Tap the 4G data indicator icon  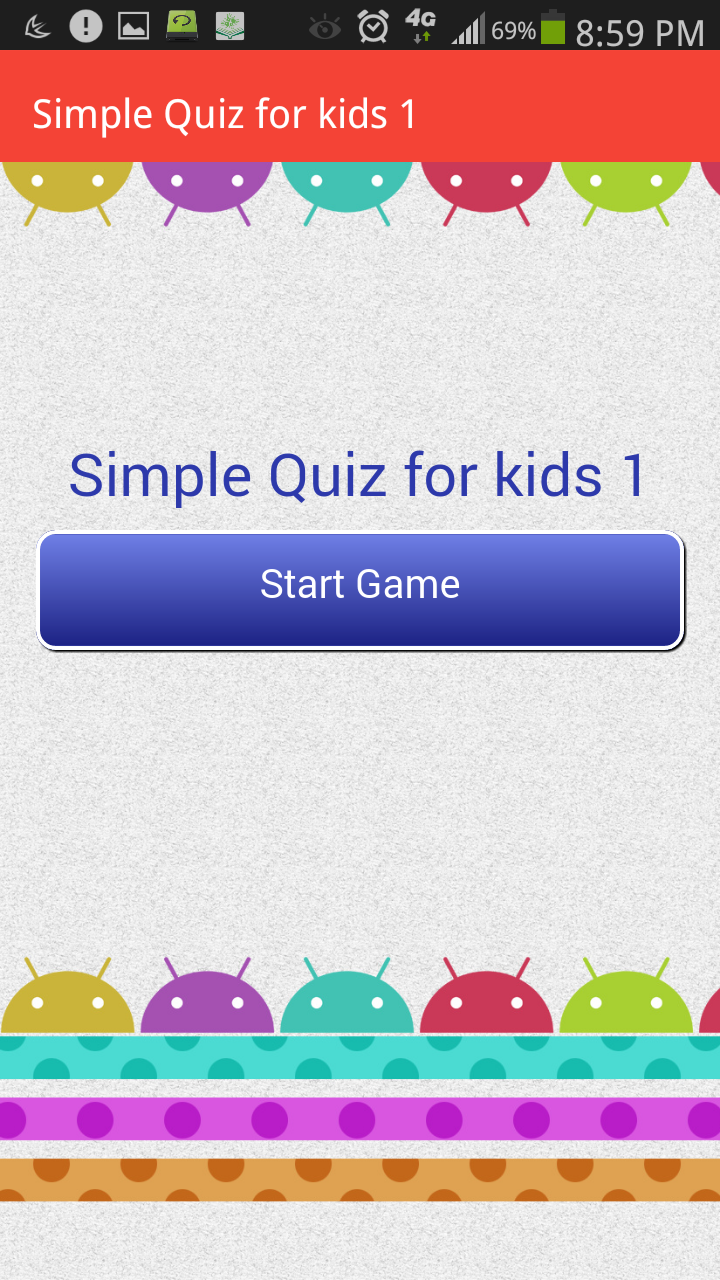[420, 28]
